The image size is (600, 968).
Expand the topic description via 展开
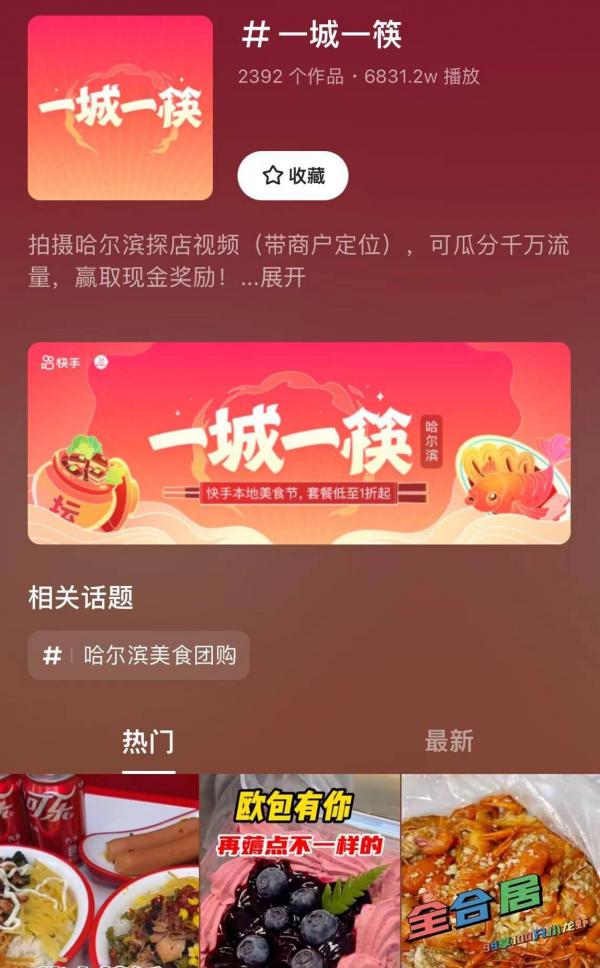pyautogui.click(x=281, y=278)
